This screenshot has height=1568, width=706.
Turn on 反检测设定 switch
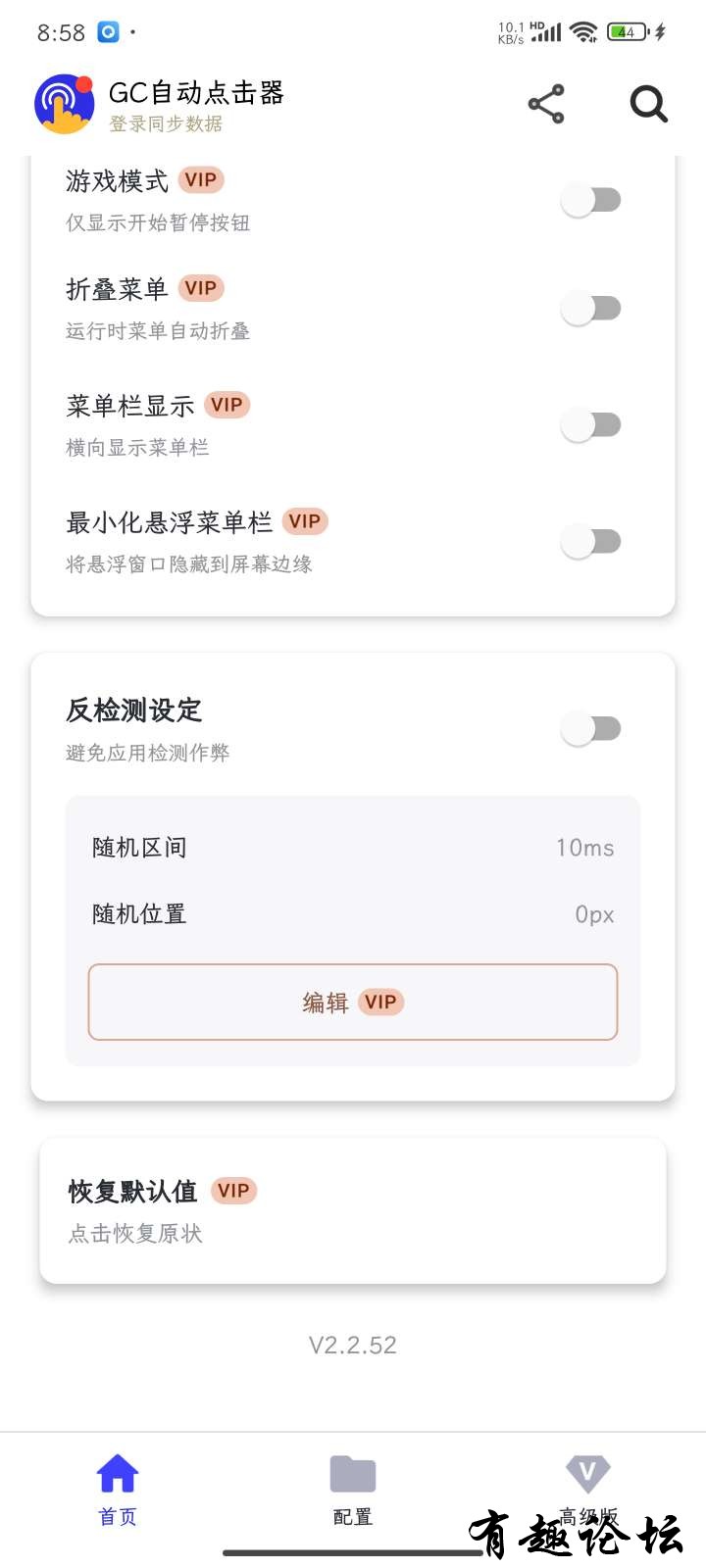[591, 729]
